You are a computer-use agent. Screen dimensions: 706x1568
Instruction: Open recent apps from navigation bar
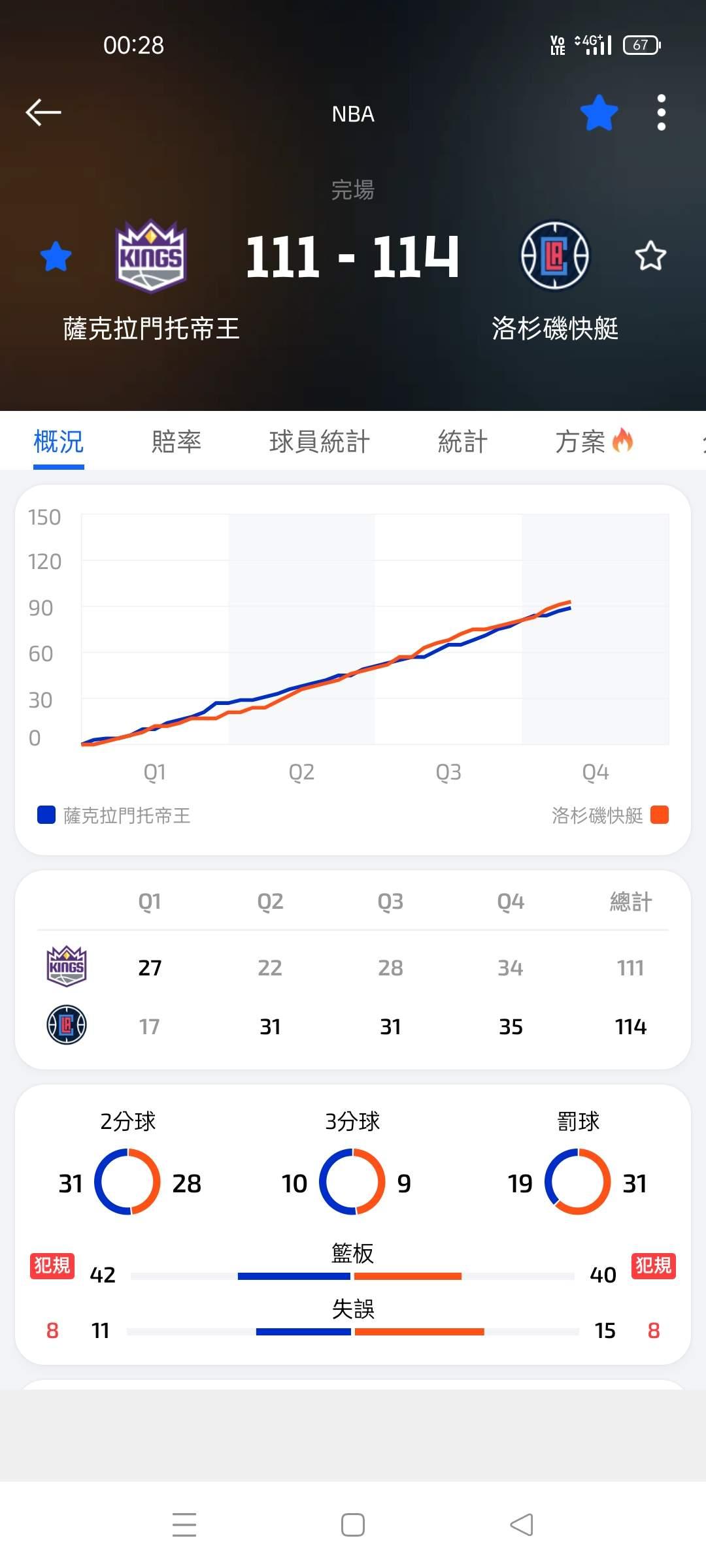pos(184,1525)
